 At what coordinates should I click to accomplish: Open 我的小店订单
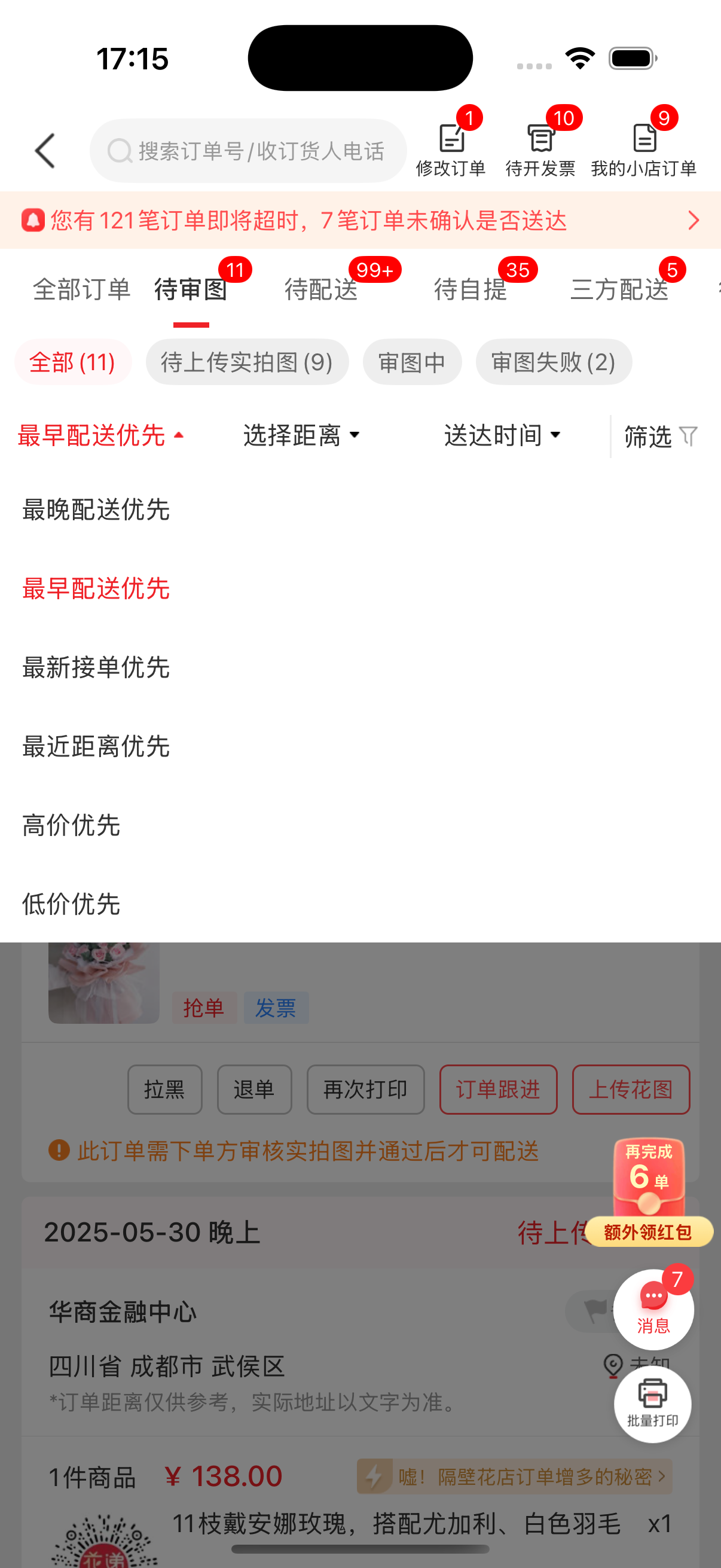(644, 150)
